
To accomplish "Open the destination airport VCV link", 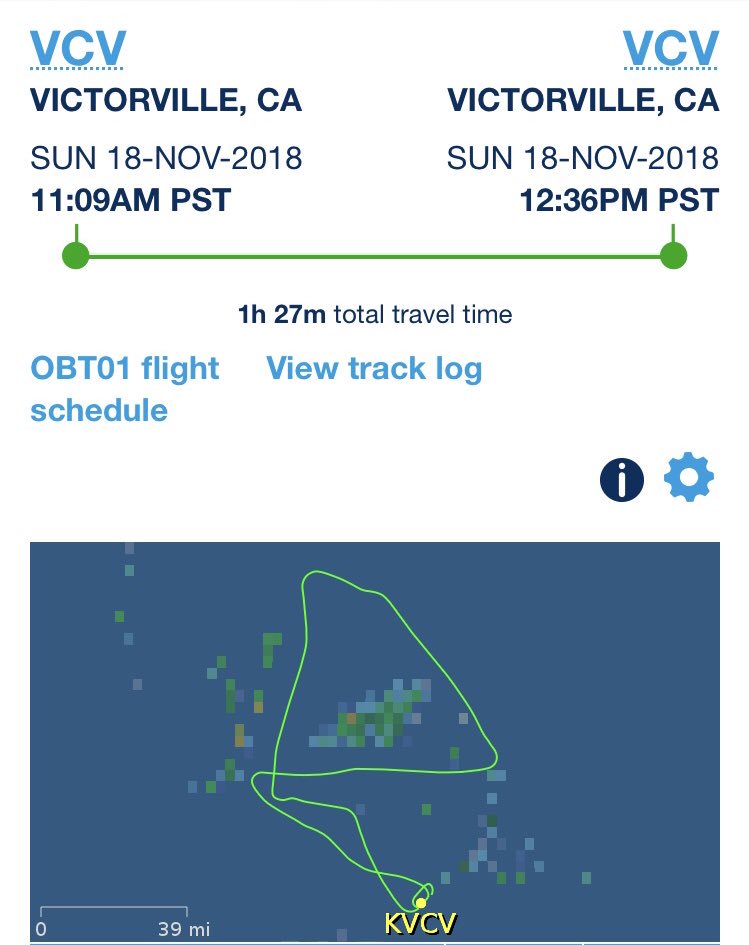I will coord(670,47).
